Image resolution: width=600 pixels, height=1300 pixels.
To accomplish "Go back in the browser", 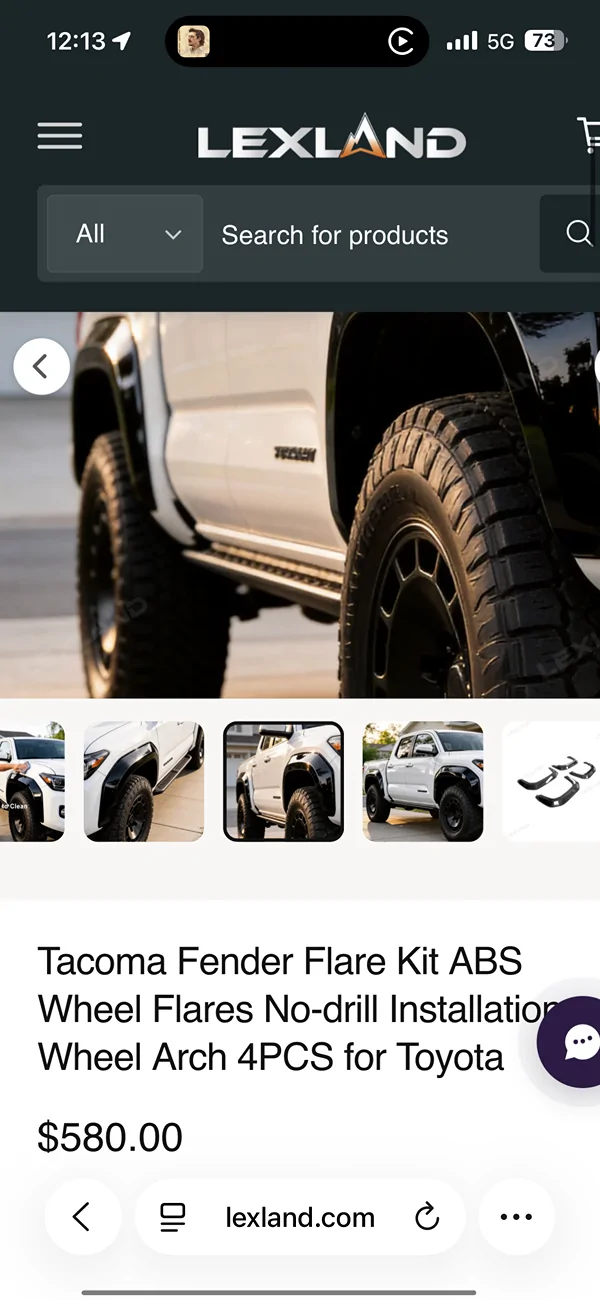I will pos(83,1217).
